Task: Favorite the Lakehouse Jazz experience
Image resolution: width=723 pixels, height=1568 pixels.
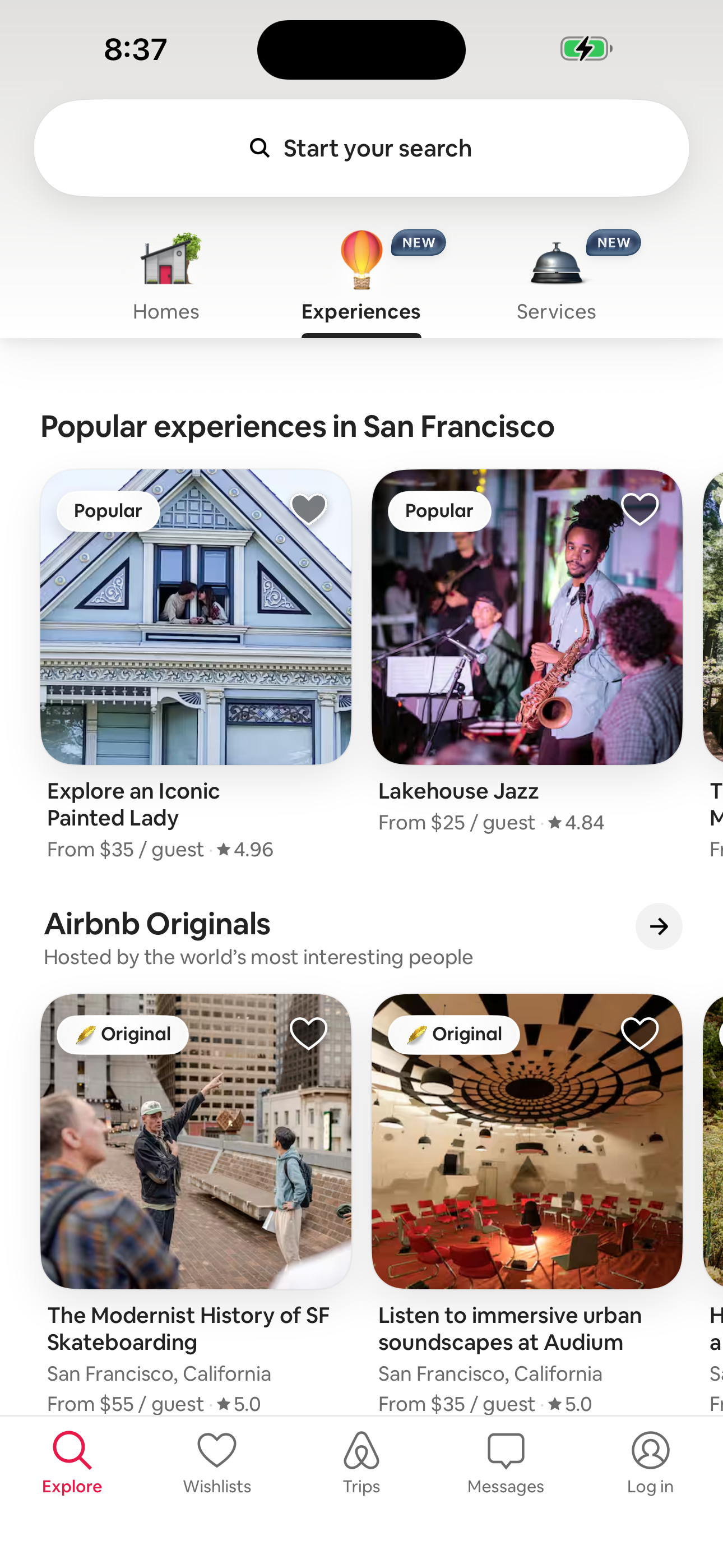Action: click(x=639, y=509)
